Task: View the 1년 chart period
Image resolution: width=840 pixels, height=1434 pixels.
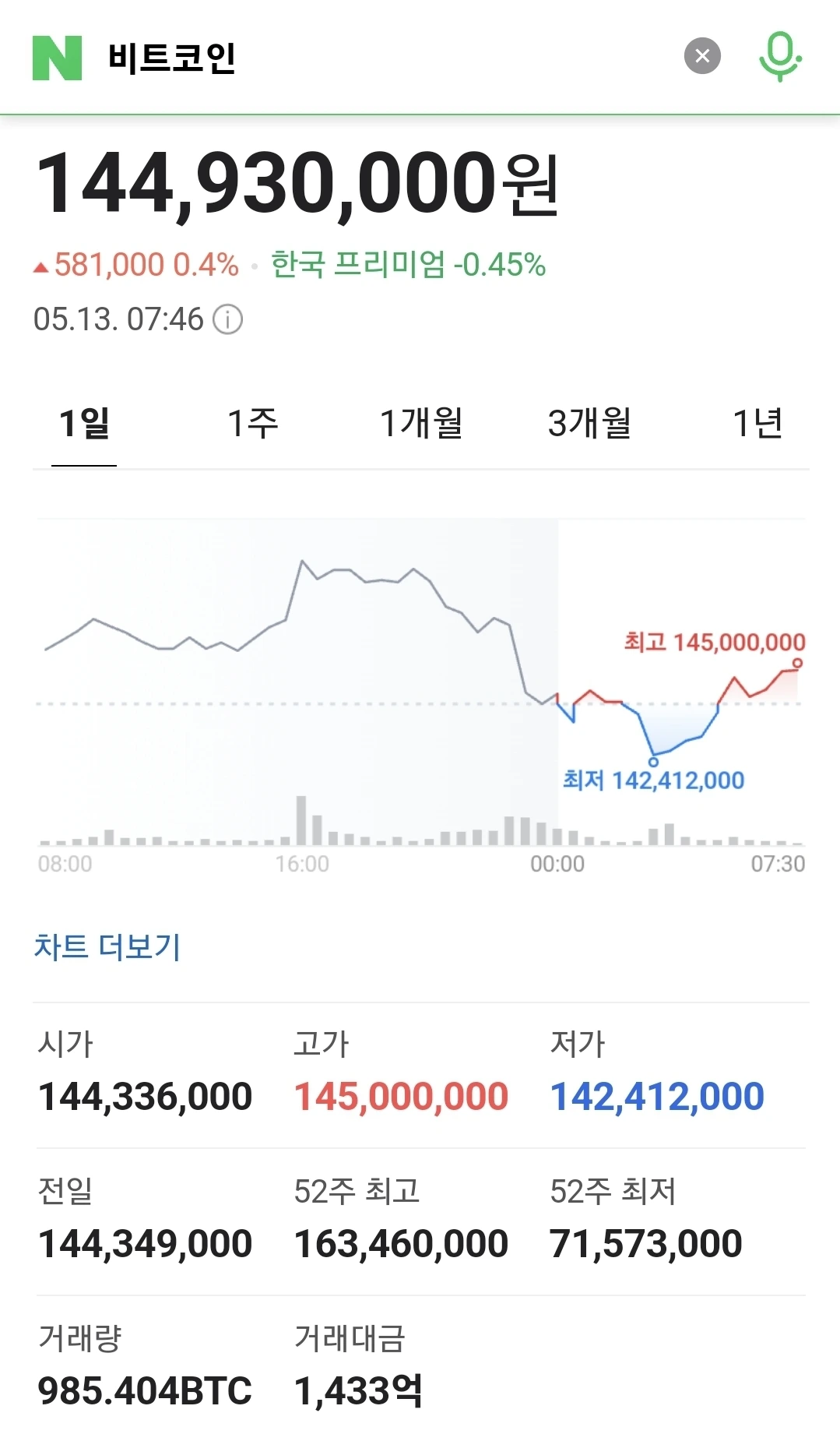Action: pos(757,424)
